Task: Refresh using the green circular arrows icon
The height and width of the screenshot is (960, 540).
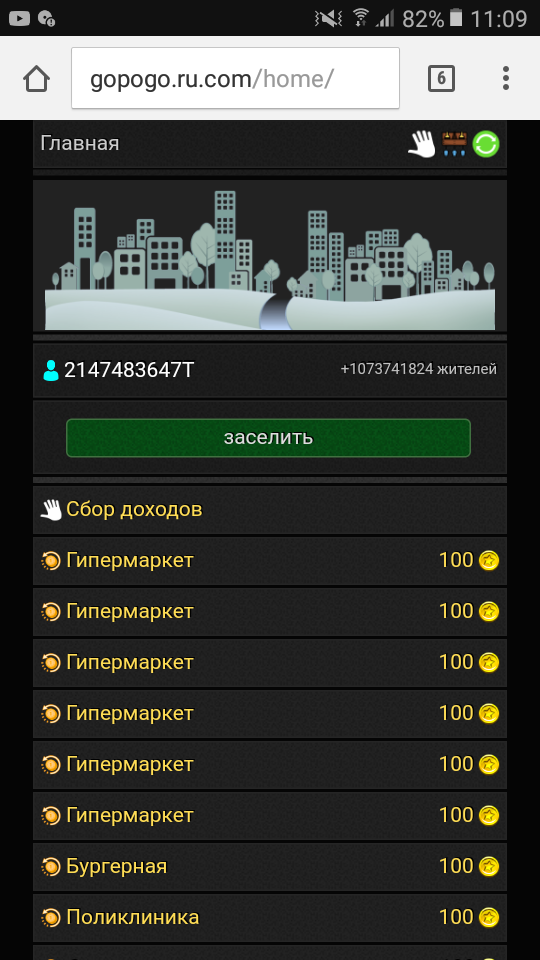Action: 486,144
